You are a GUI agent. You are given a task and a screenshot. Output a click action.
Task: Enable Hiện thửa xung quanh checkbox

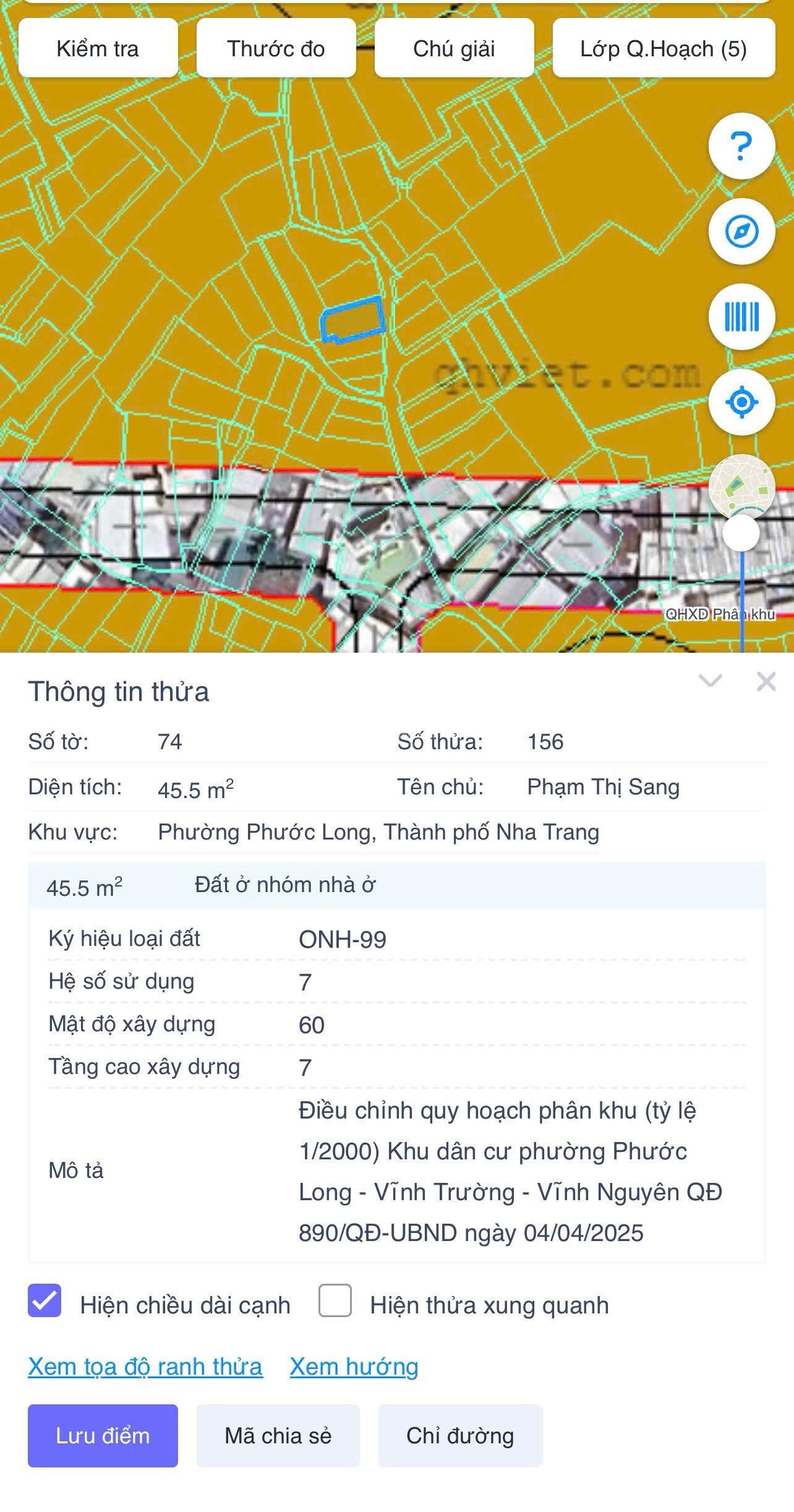(335, 1300)
